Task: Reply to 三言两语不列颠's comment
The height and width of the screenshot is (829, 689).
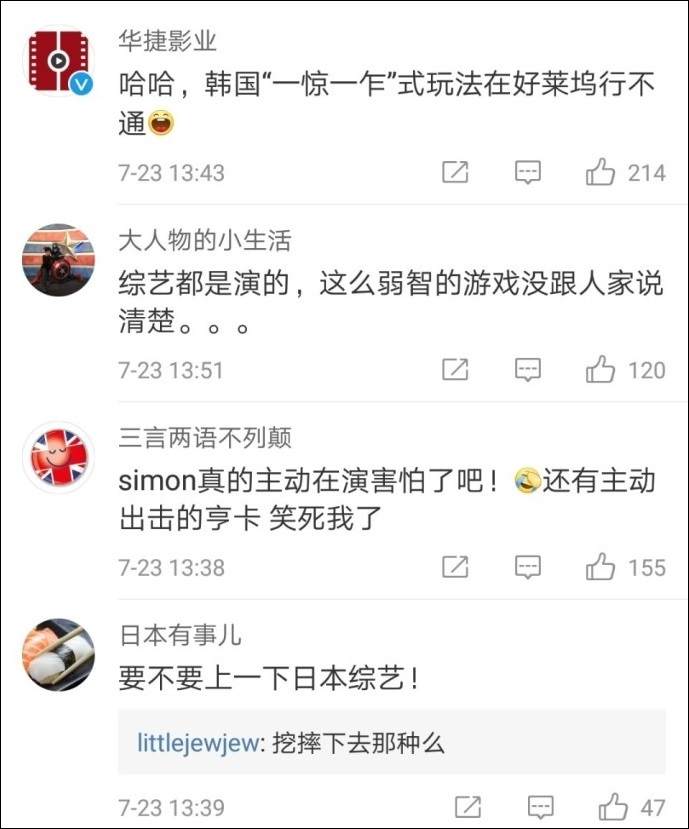Action: (528, 567)
